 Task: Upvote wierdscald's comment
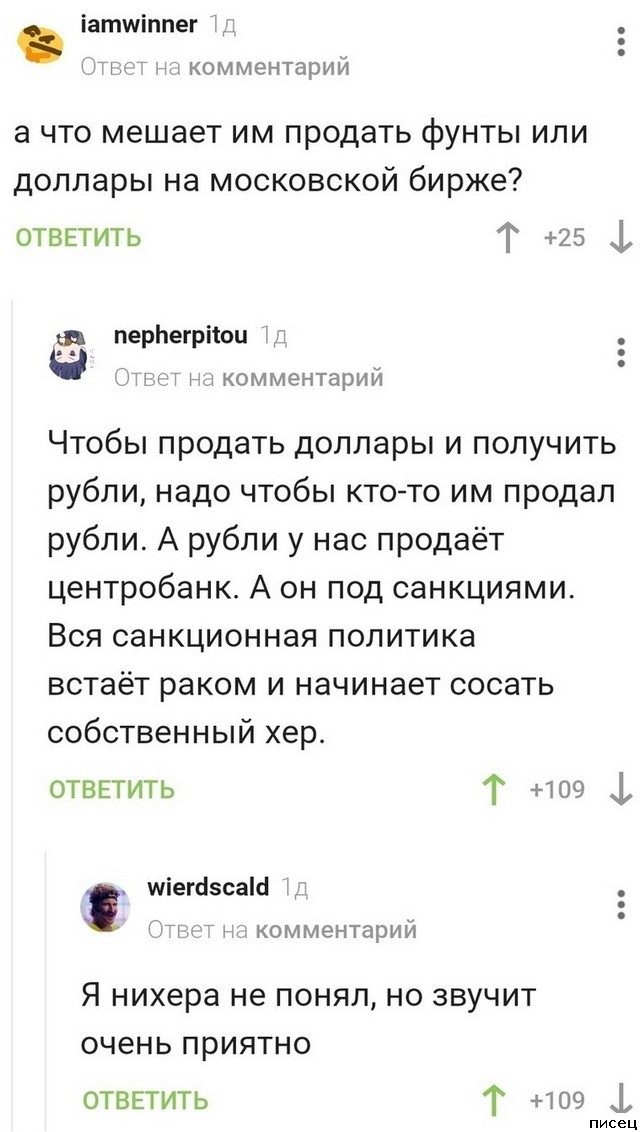(493, 1100)
